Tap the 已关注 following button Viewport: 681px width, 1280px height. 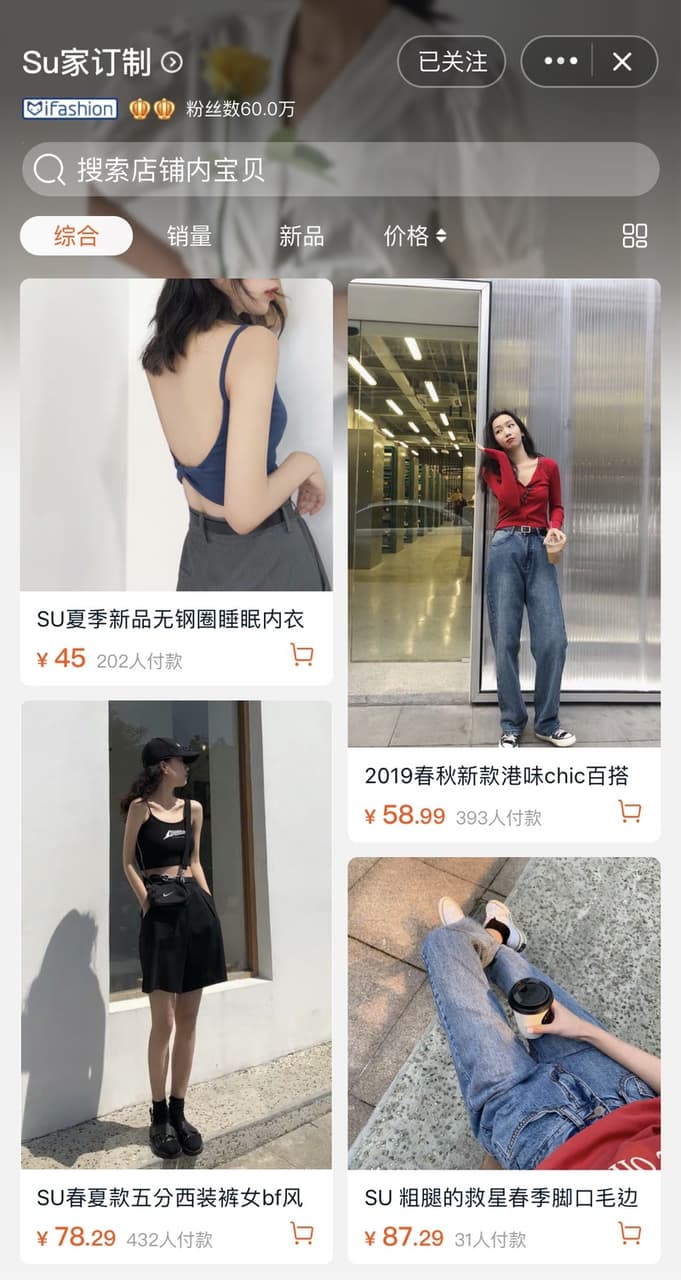tap(452, 62)
